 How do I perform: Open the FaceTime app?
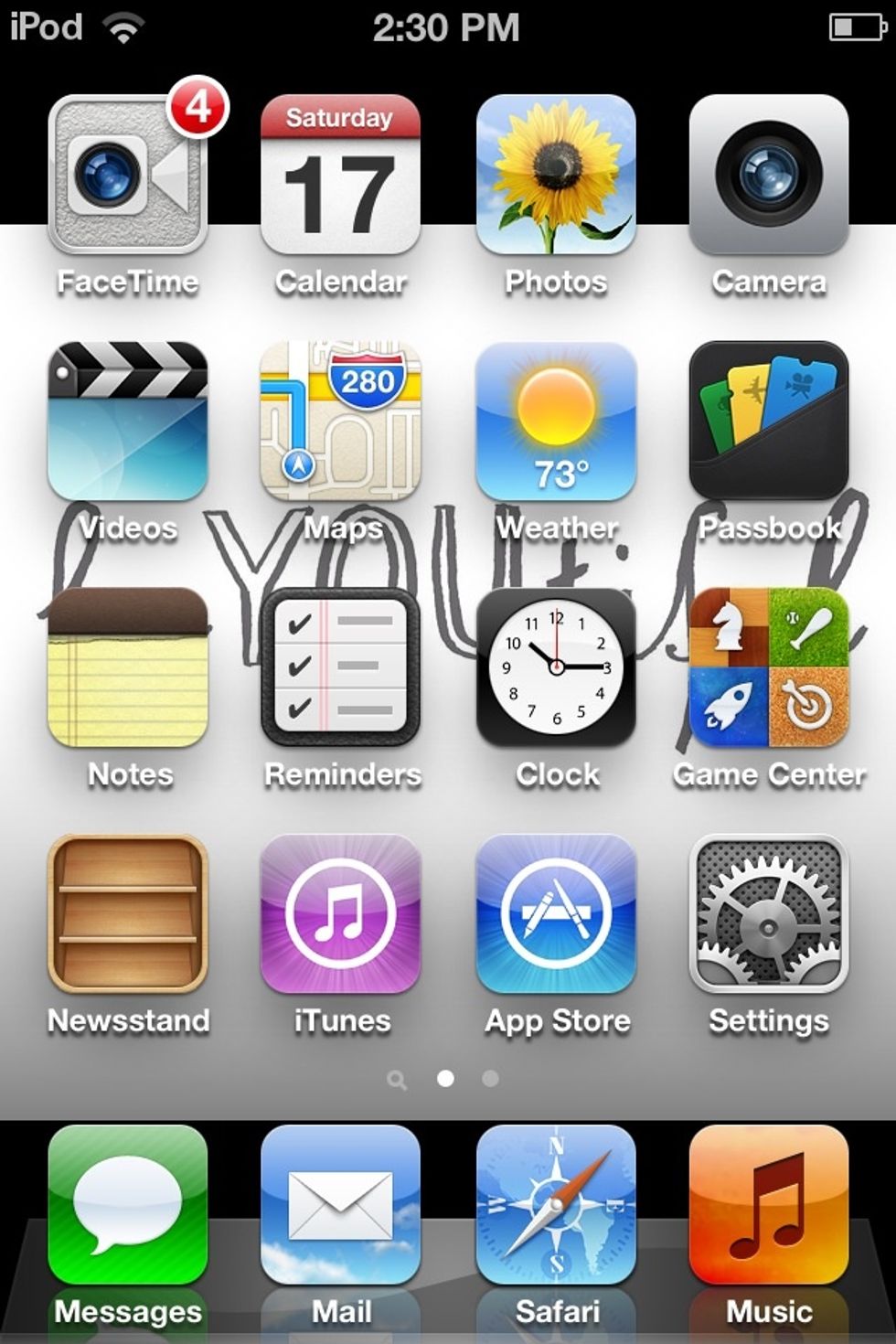tap(128, 175)
